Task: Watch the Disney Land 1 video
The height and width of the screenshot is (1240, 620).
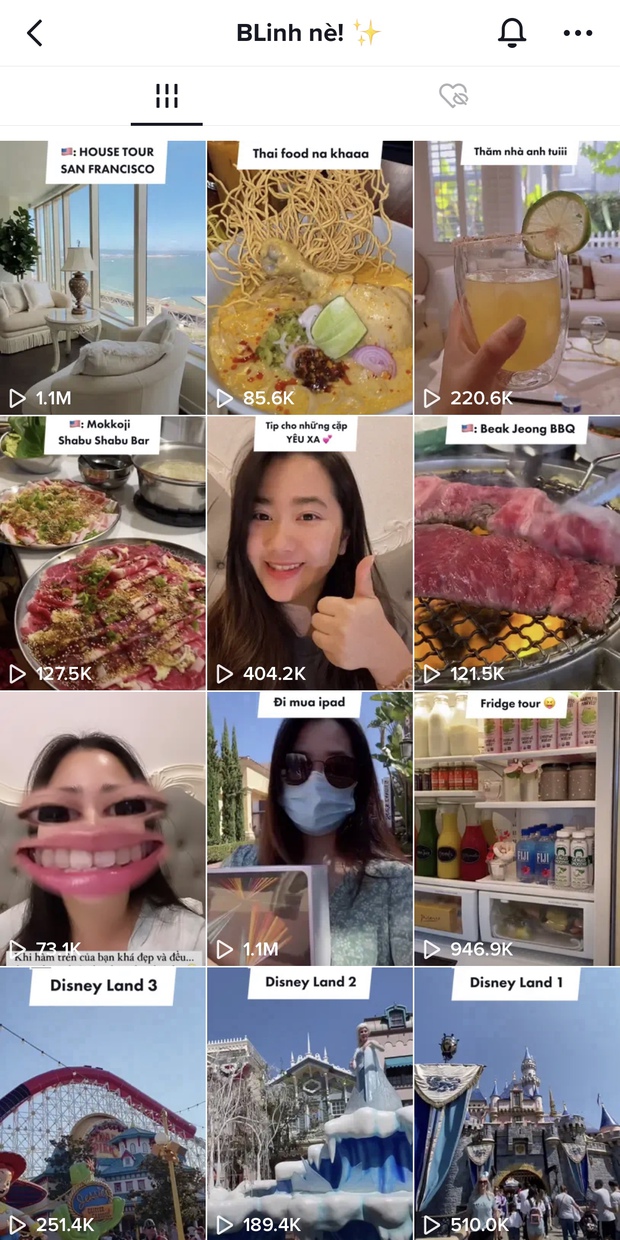Action: (517, 1103)
